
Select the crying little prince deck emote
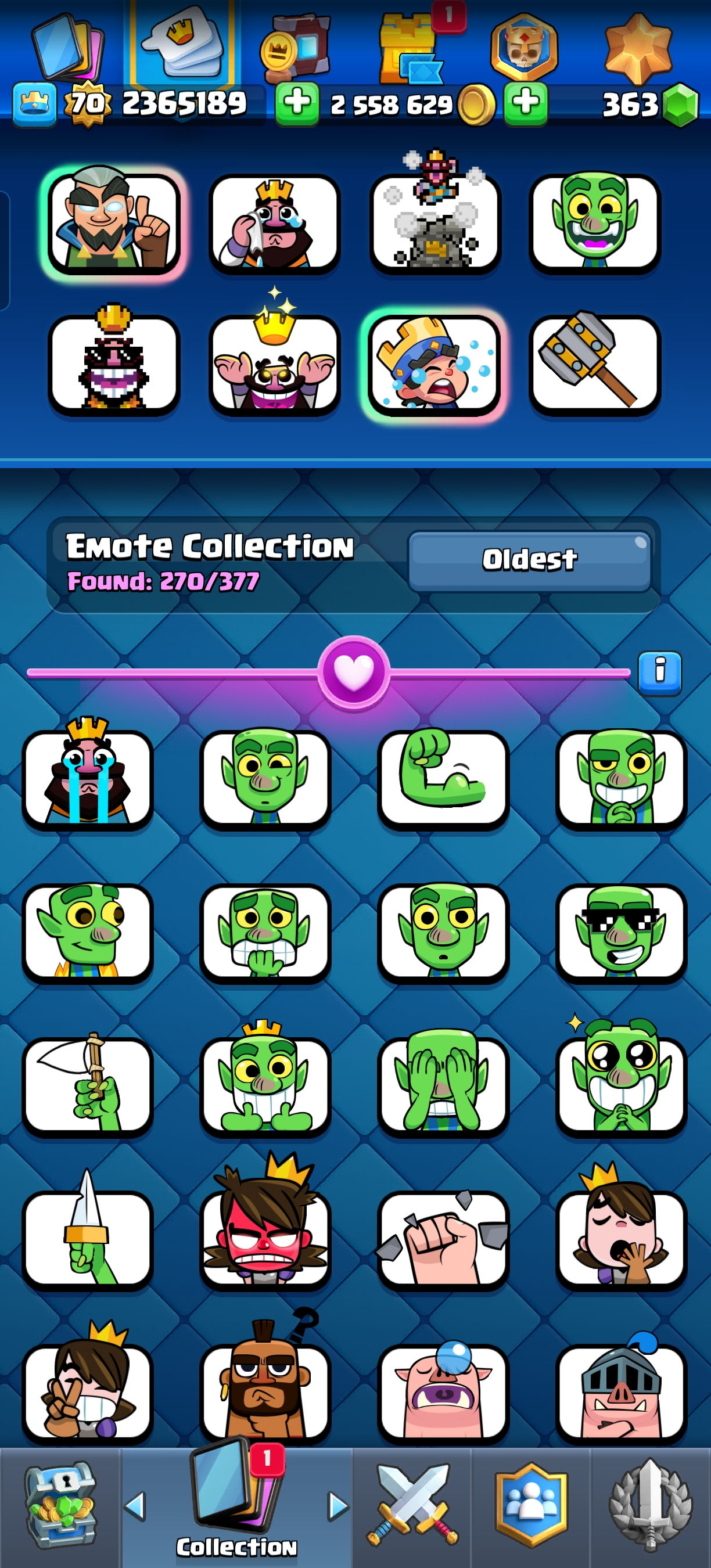pos(435,364)
